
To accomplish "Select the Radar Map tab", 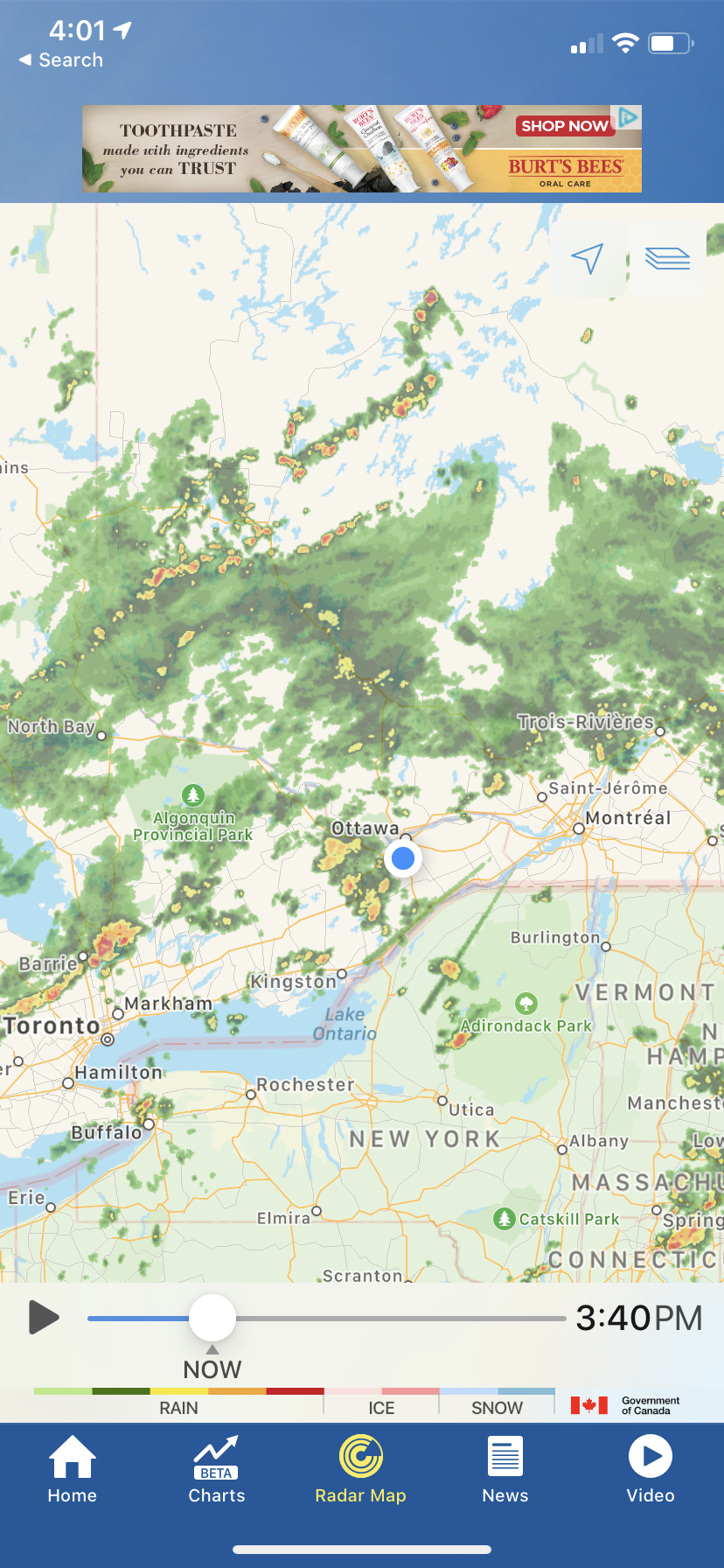I will click(x=361, y=1470).
